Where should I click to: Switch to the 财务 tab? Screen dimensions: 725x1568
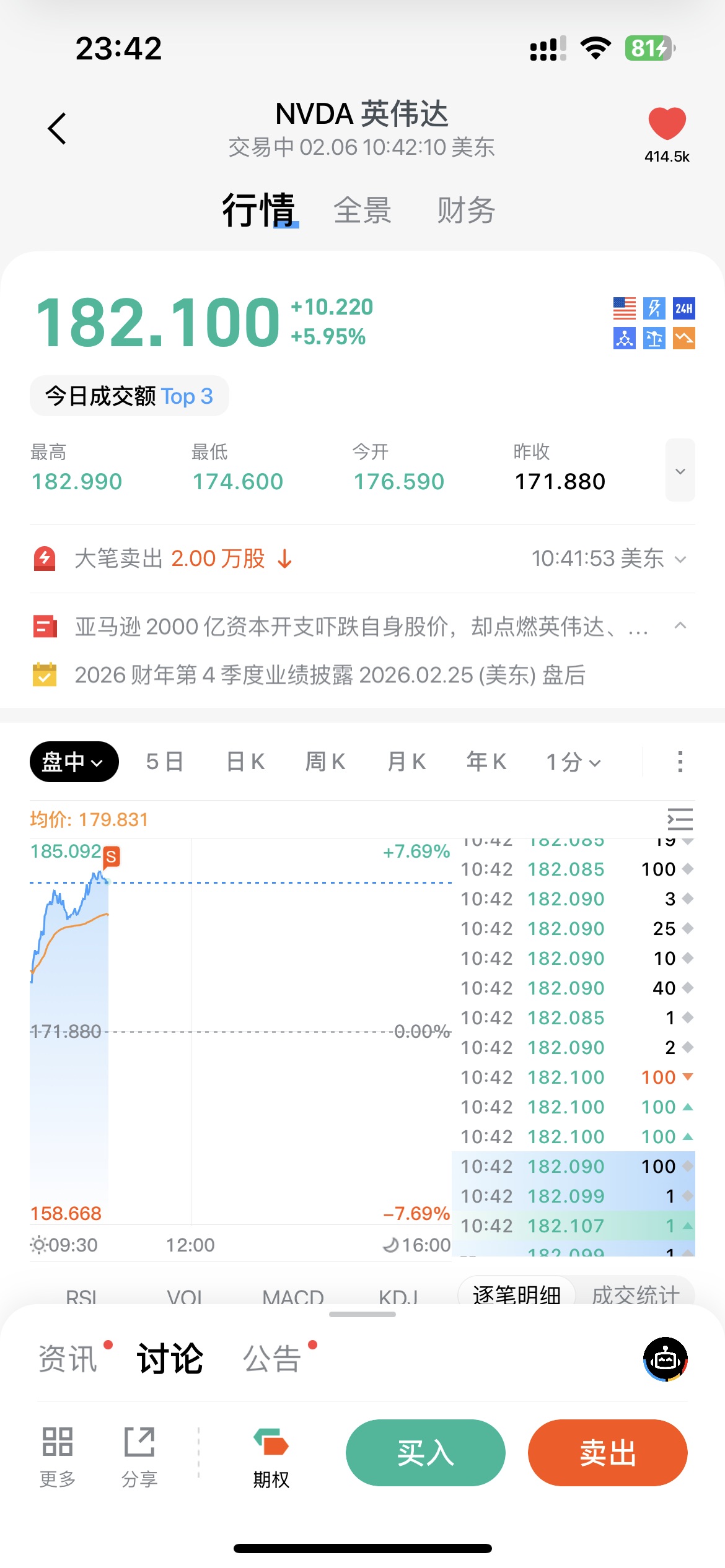(x=466, y=211)
